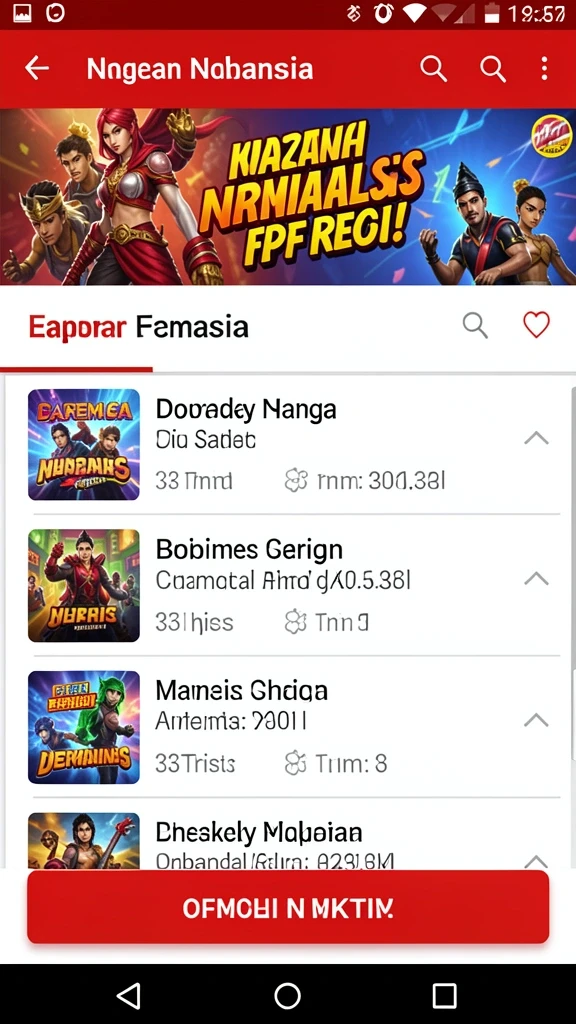The height and width of the screenshot is (1024, 576).
Task: Tap the red OFMCHI N MKTIM button
Action: [288, 907]
